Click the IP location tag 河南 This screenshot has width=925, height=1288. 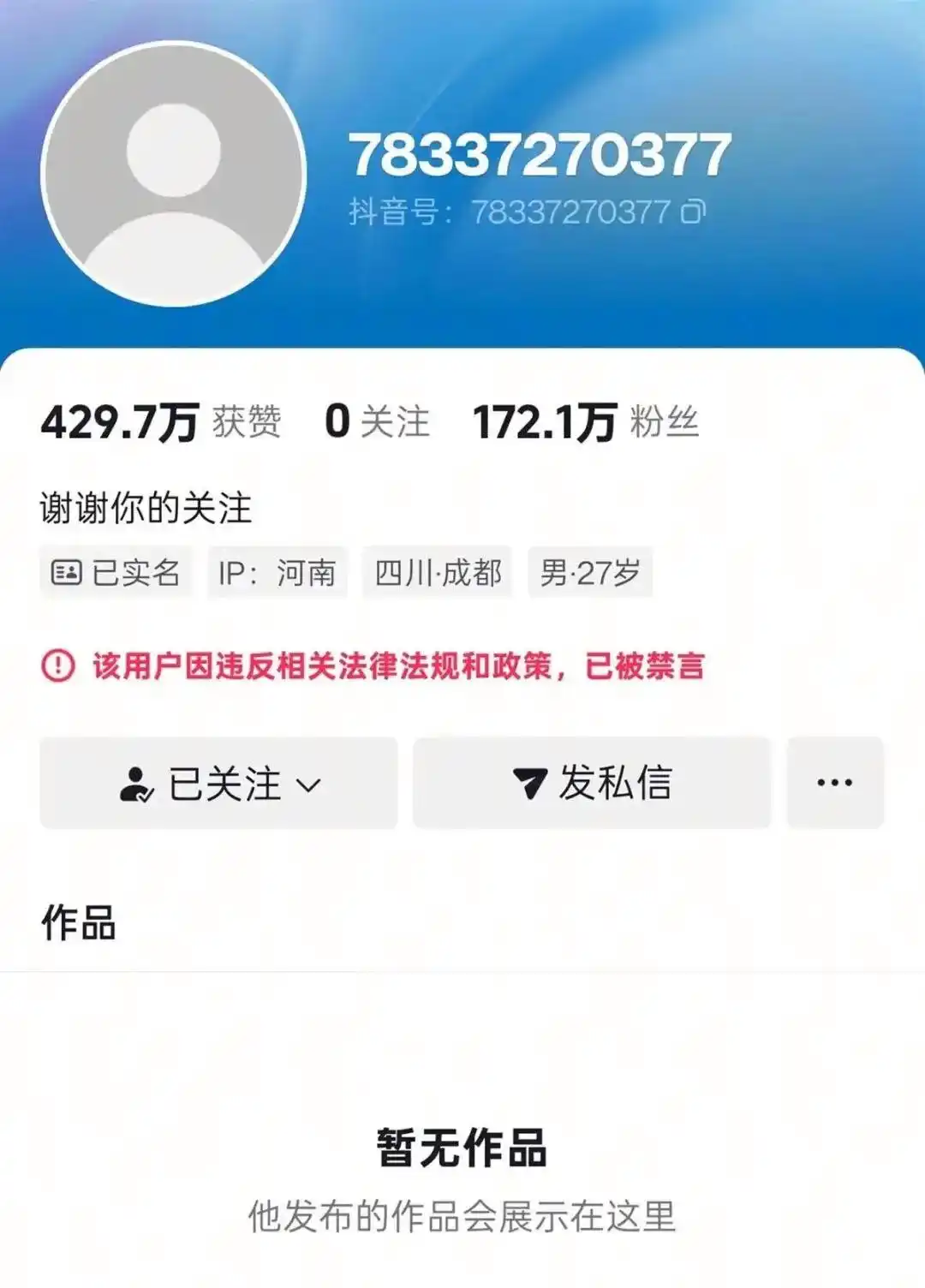[x=278, y=574]
